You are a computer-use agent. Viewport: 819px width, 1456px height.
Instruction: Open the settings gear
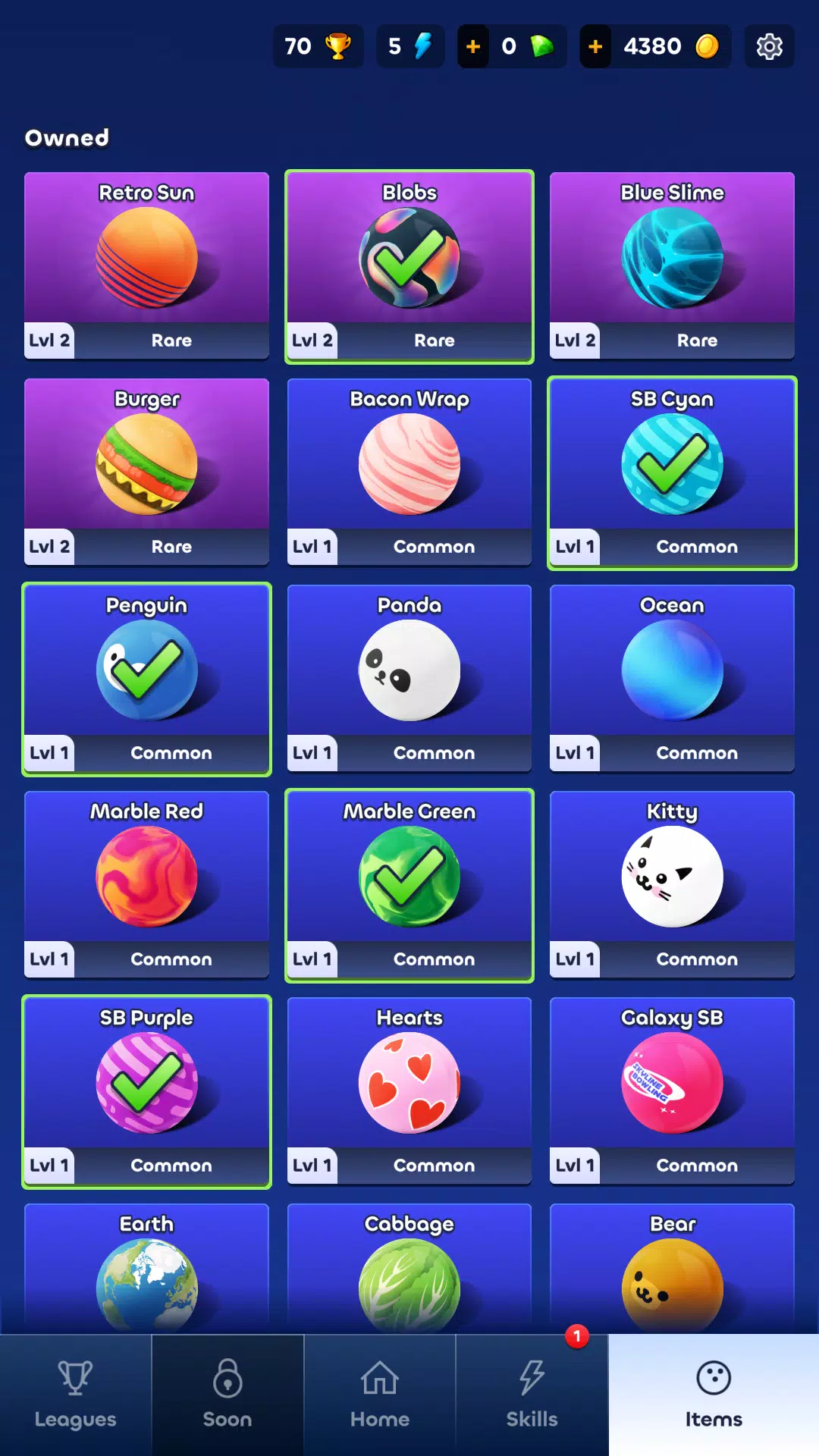click(769, 47)
